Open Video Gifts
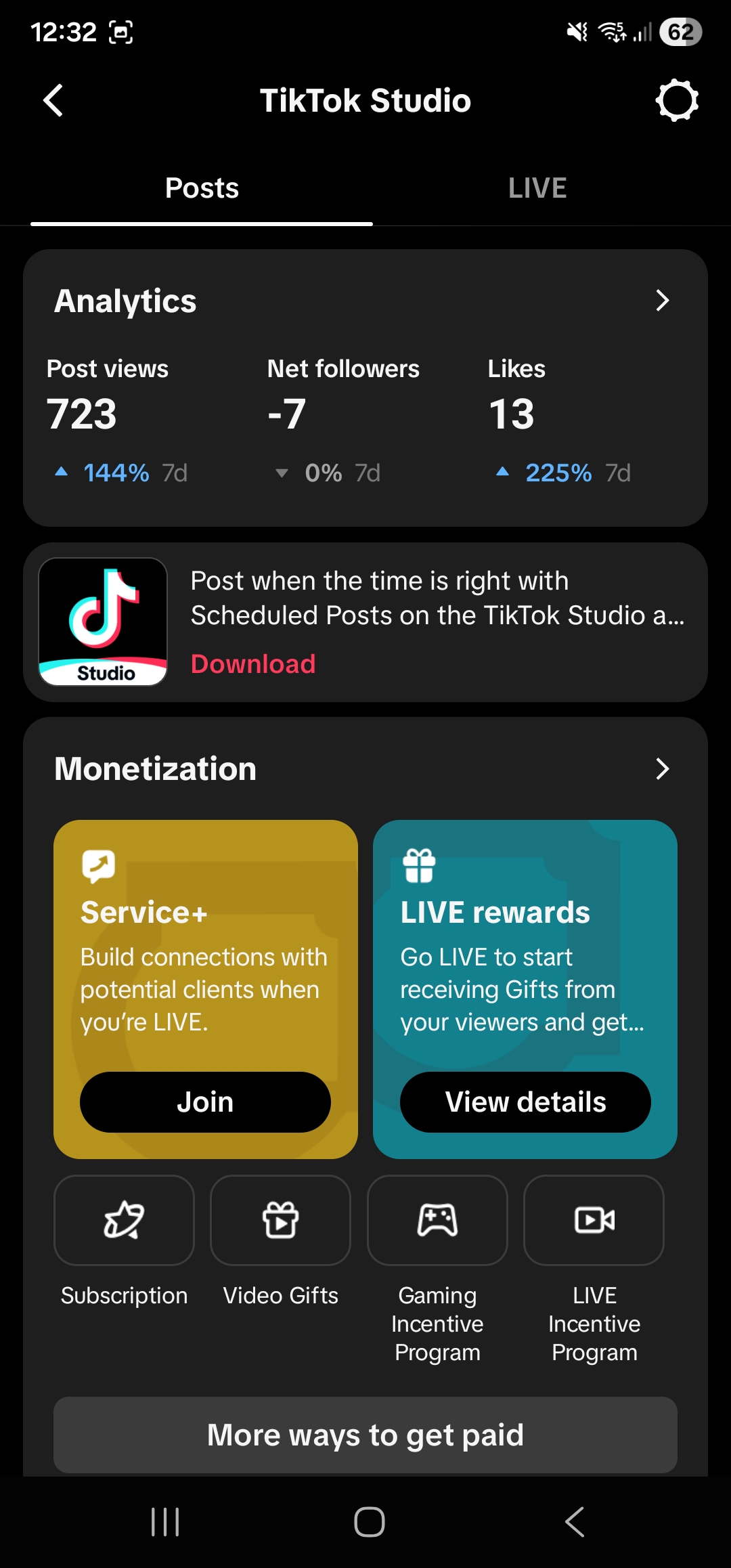 280,1220
